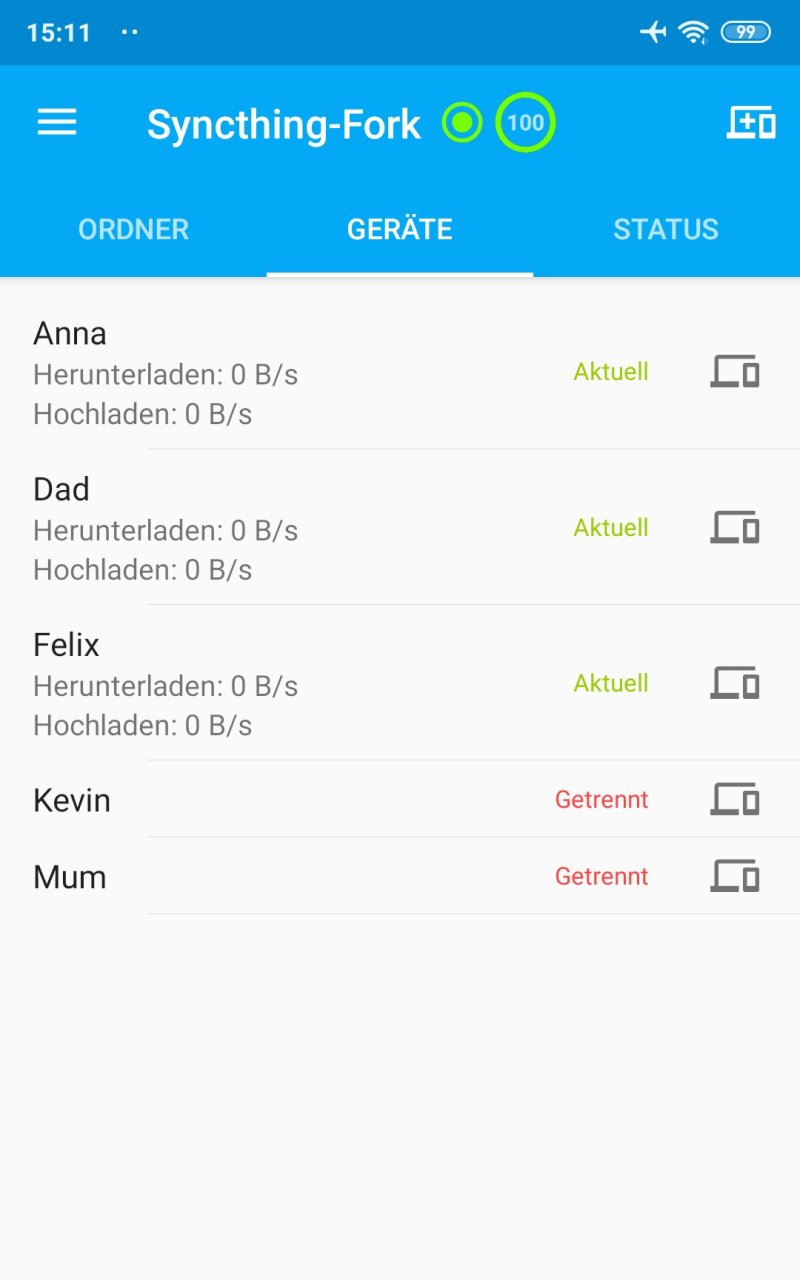Open device Anna
This screenshot has height=1280, width=800.
pyautogui.click(x=300, y=372)
